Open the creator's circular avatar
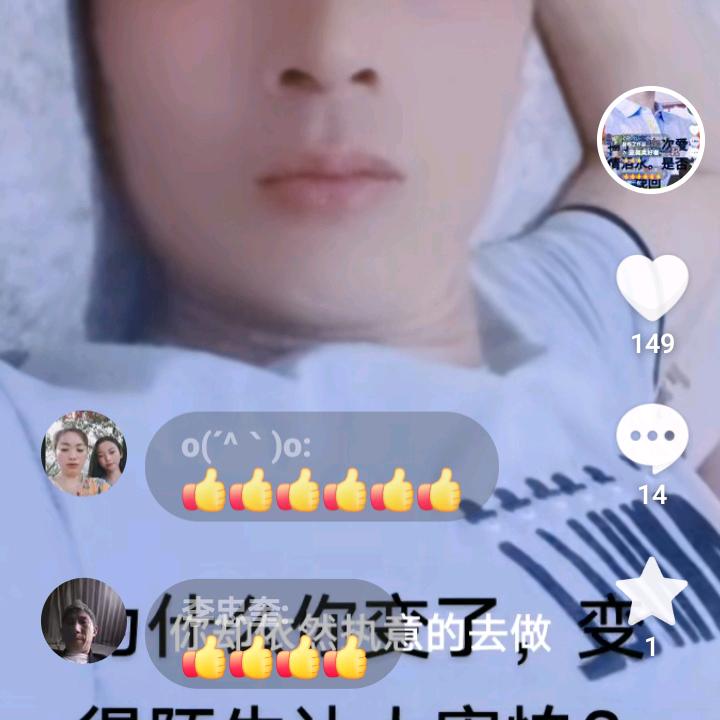720x720 pixels. 651,140
